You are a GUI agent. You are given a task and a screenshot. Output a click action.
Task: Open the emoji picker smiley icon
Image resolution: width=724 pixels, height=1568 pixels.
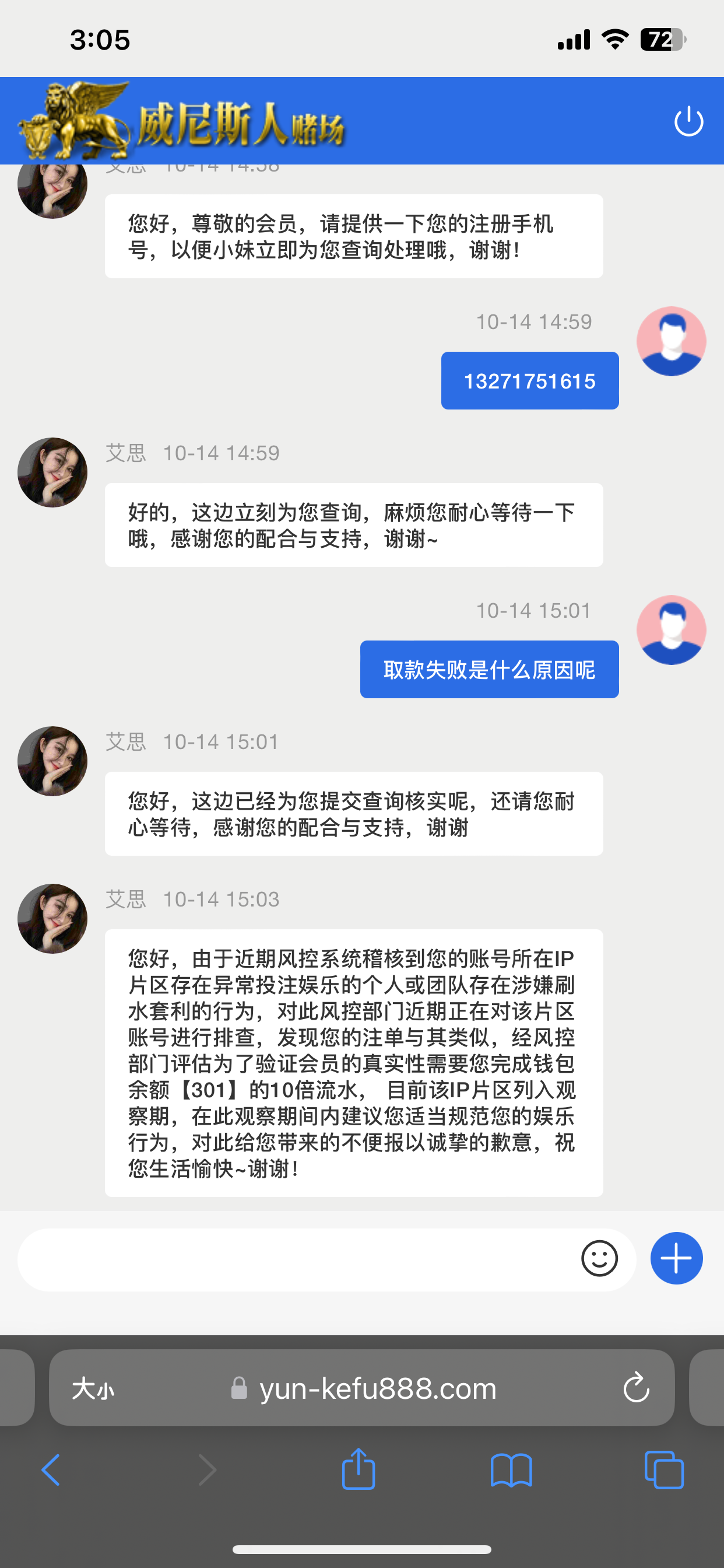tap(599, 1258)
